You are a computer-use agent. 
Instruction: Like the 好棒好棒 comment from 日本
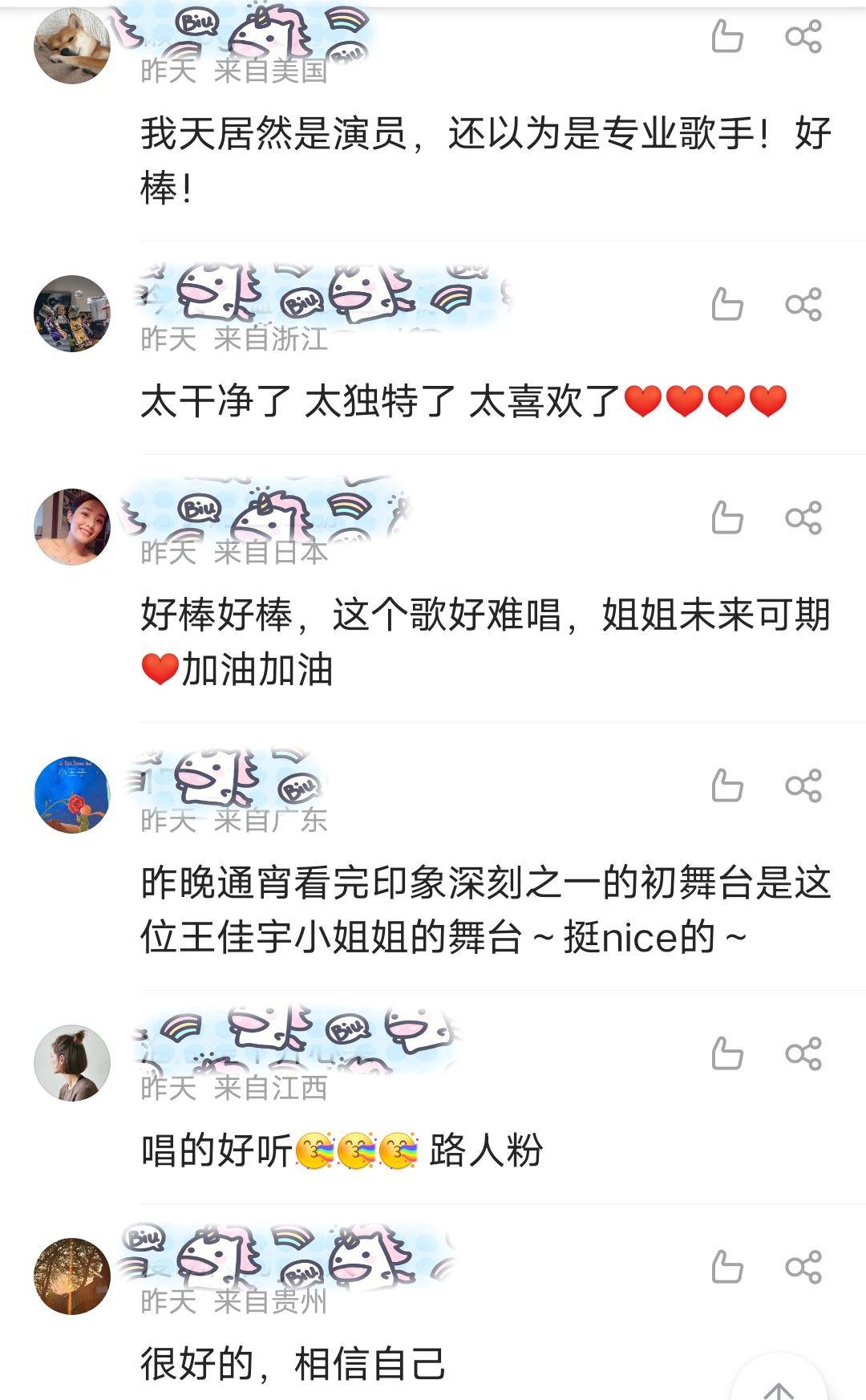click(726, 518)
